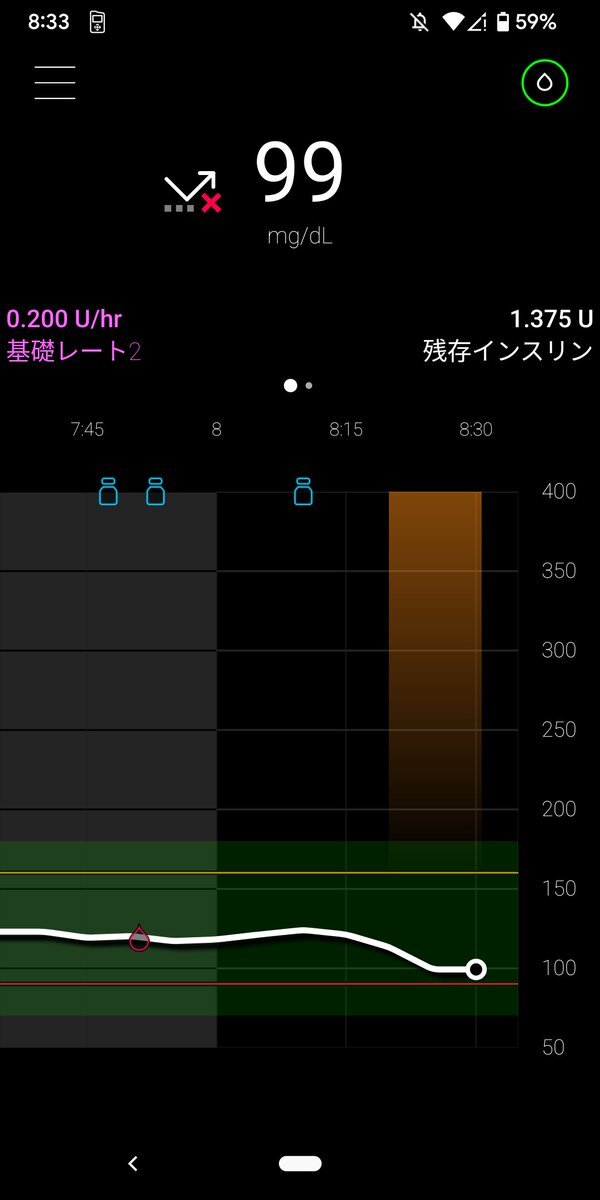Tap the first blue insulin vial marker
Viewport: 600px width, 1200px height.
tap(108, 491)
